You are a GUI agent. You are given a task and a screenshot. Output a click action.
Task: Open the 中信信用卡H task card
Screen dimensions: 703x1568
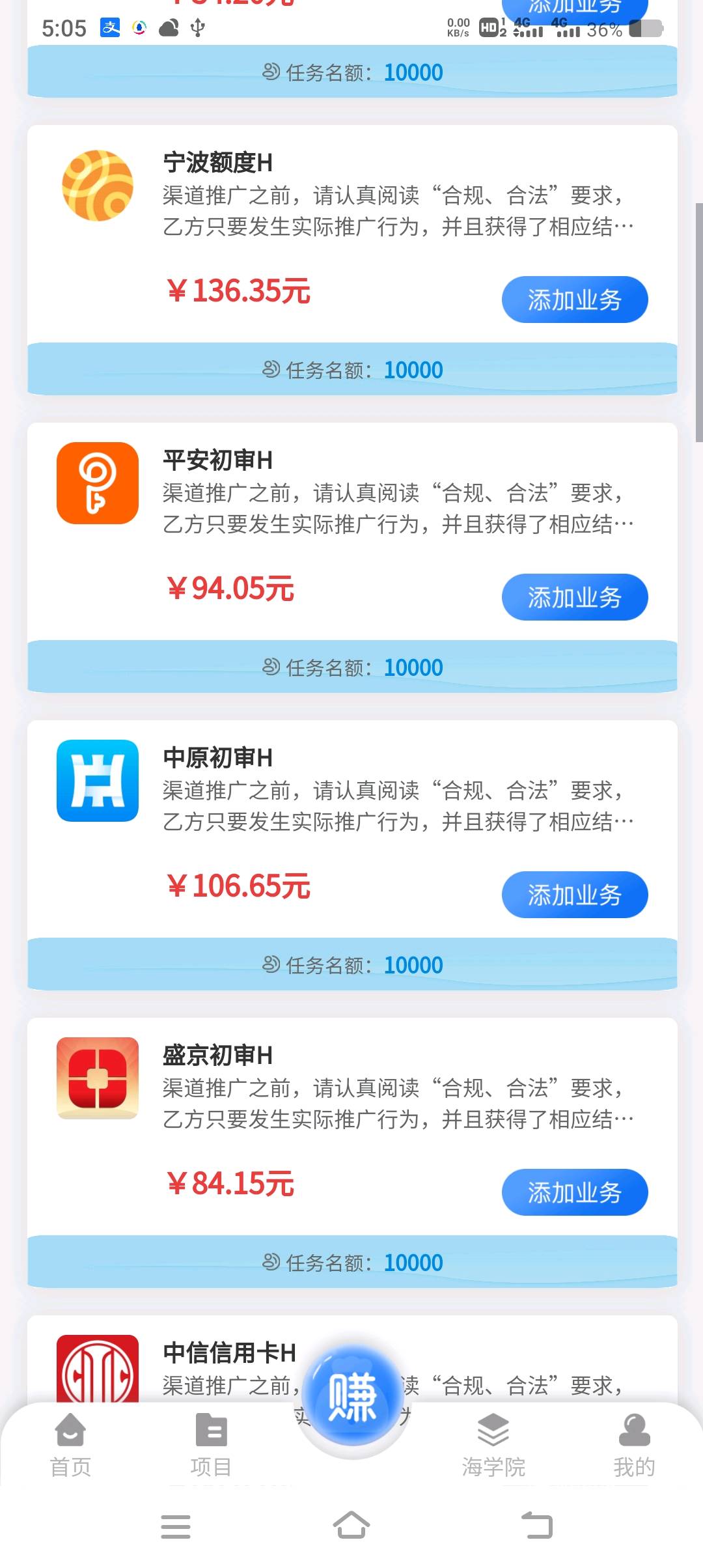228,1353
